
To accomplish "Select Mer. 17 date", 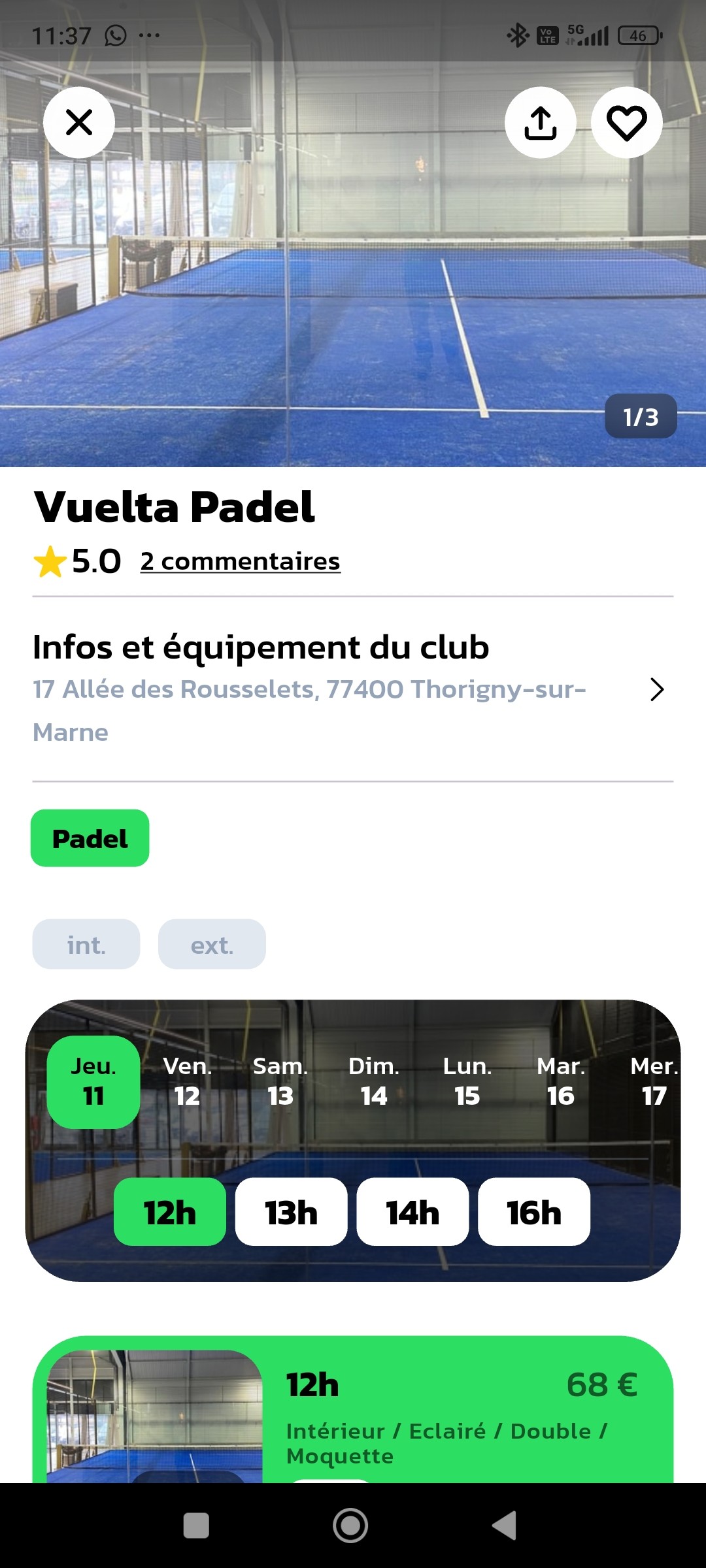I will click(x=654, y=1081).
